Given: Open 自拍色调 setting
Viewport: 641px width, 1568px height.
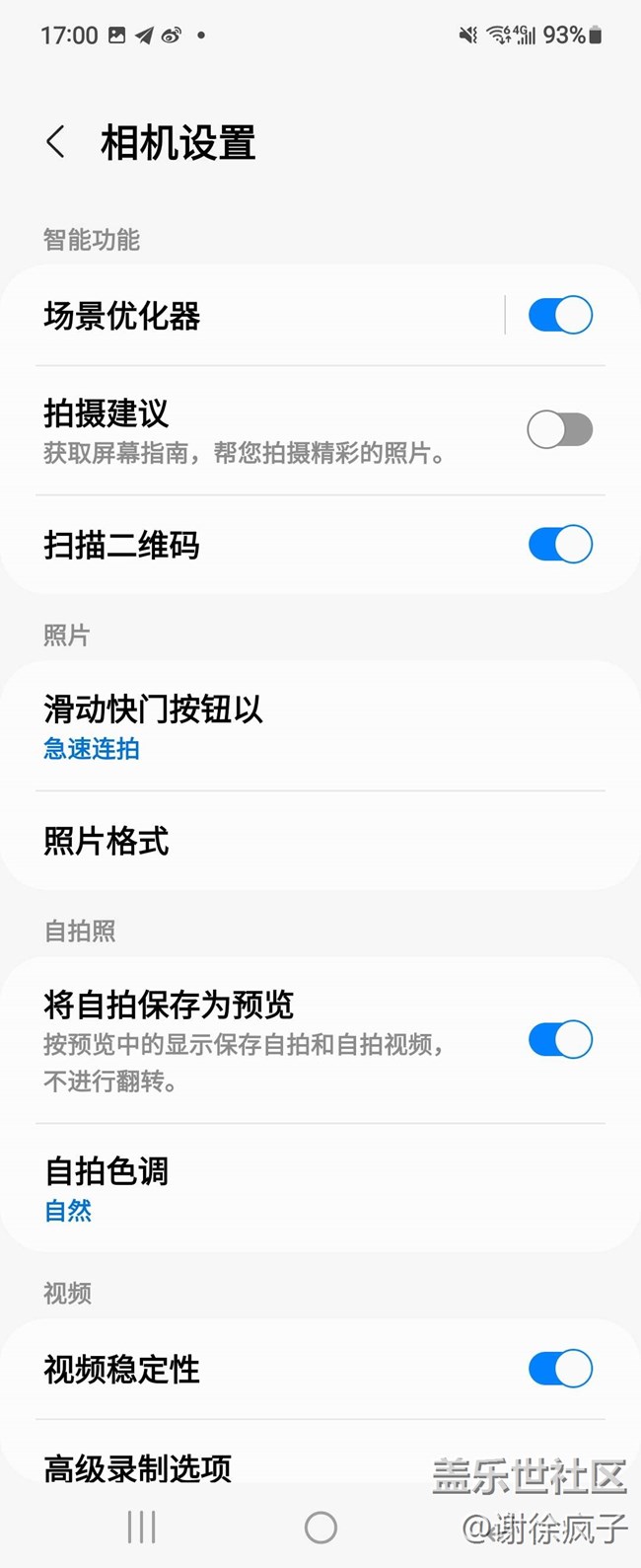Looking at the screenshot, I should click(x=320, y=1188).
